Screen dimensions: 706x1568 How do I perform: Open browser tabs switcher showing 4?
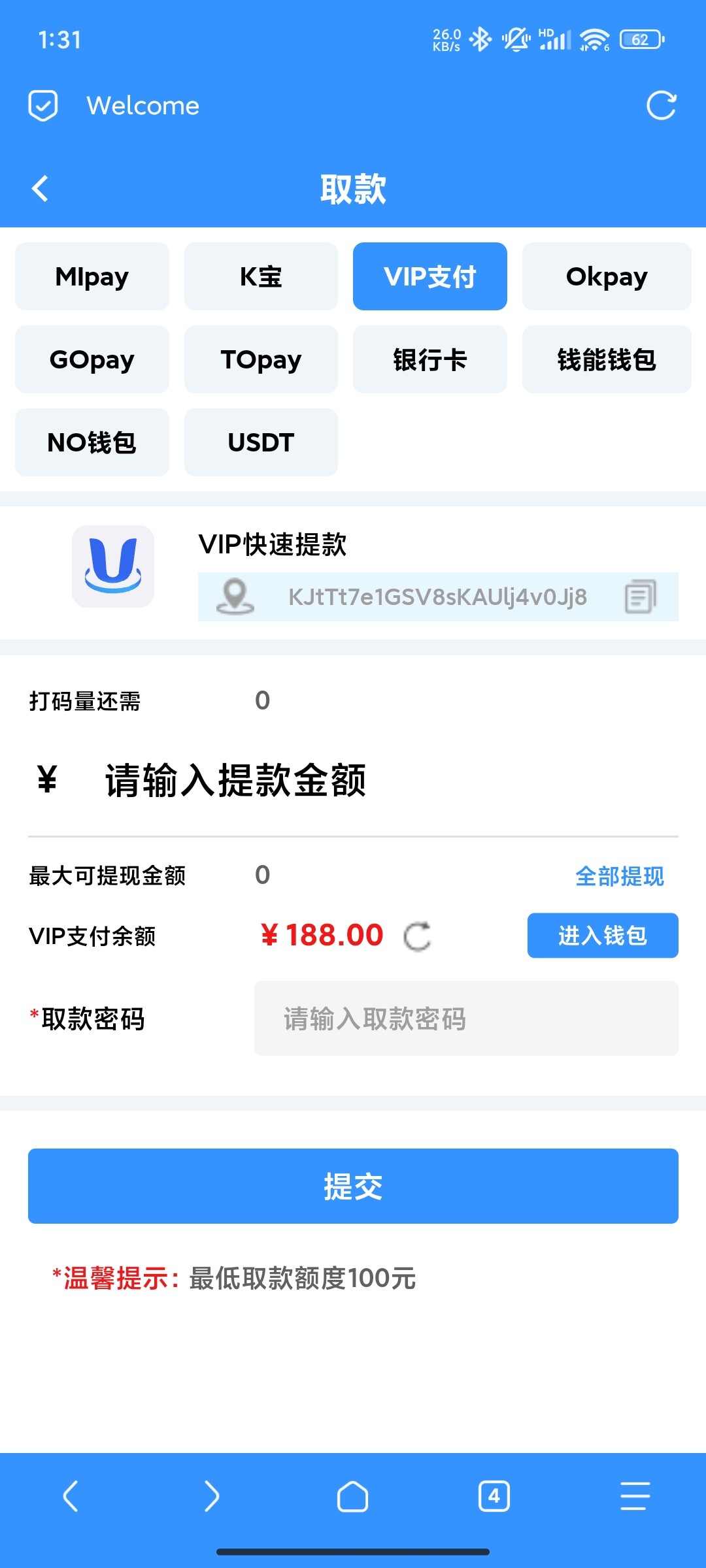[x=494, y=1495]
